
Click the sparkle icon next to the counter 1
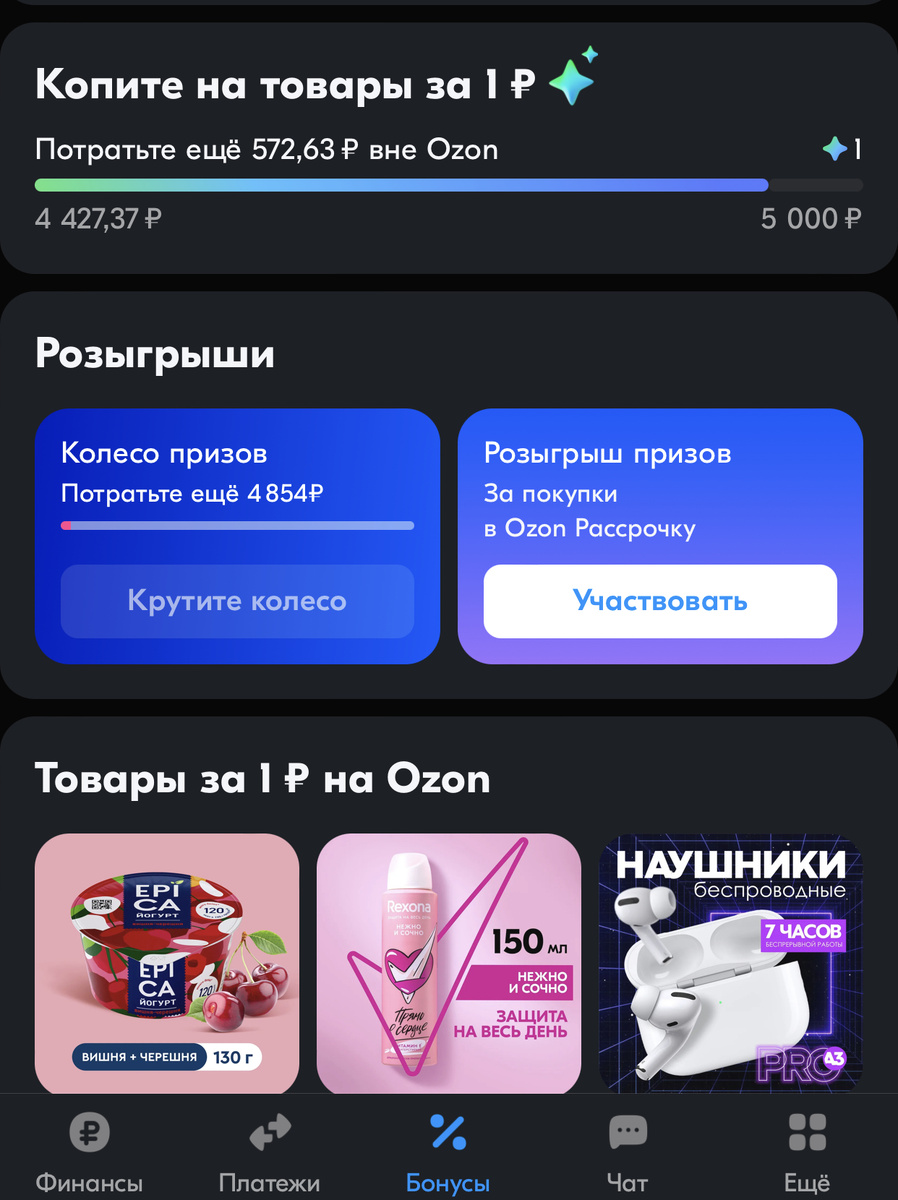pyautogui.click(x=838, y=146)
